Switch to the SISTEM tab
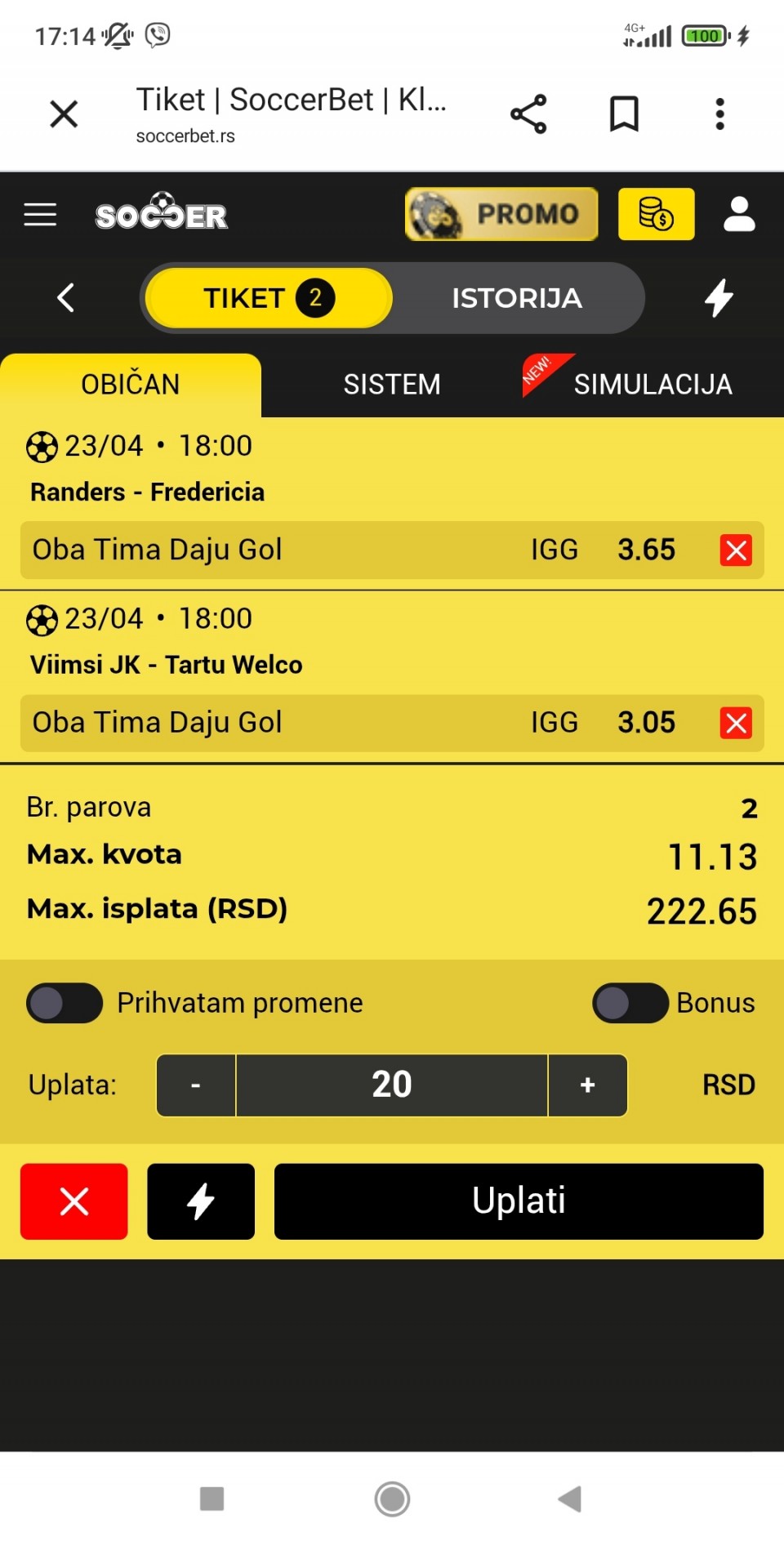This screenshot has height=1546, width=784. [x=392, y=385]
